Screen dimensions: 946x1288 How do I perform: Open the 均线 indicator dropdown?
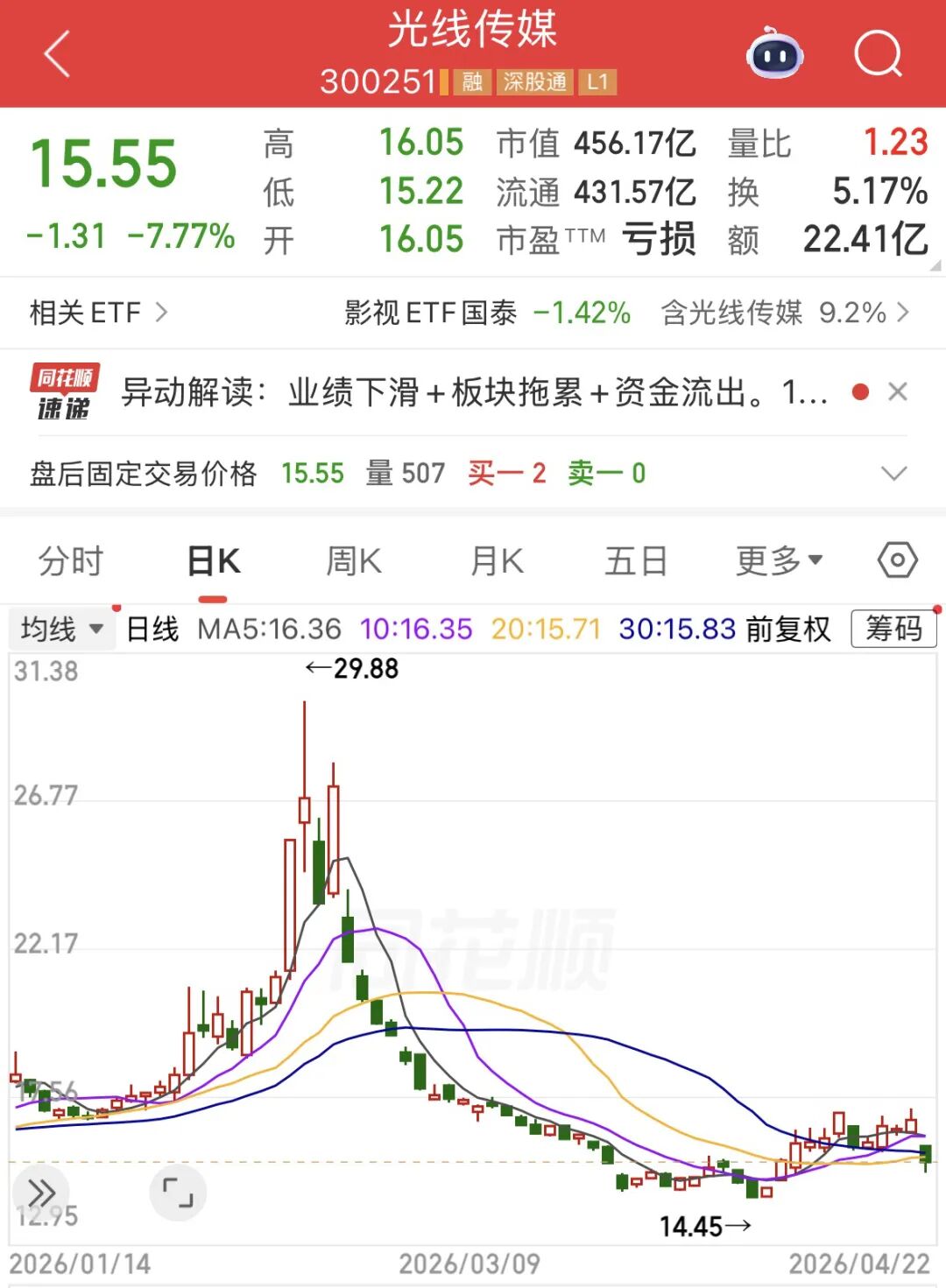tap(61, 629)
